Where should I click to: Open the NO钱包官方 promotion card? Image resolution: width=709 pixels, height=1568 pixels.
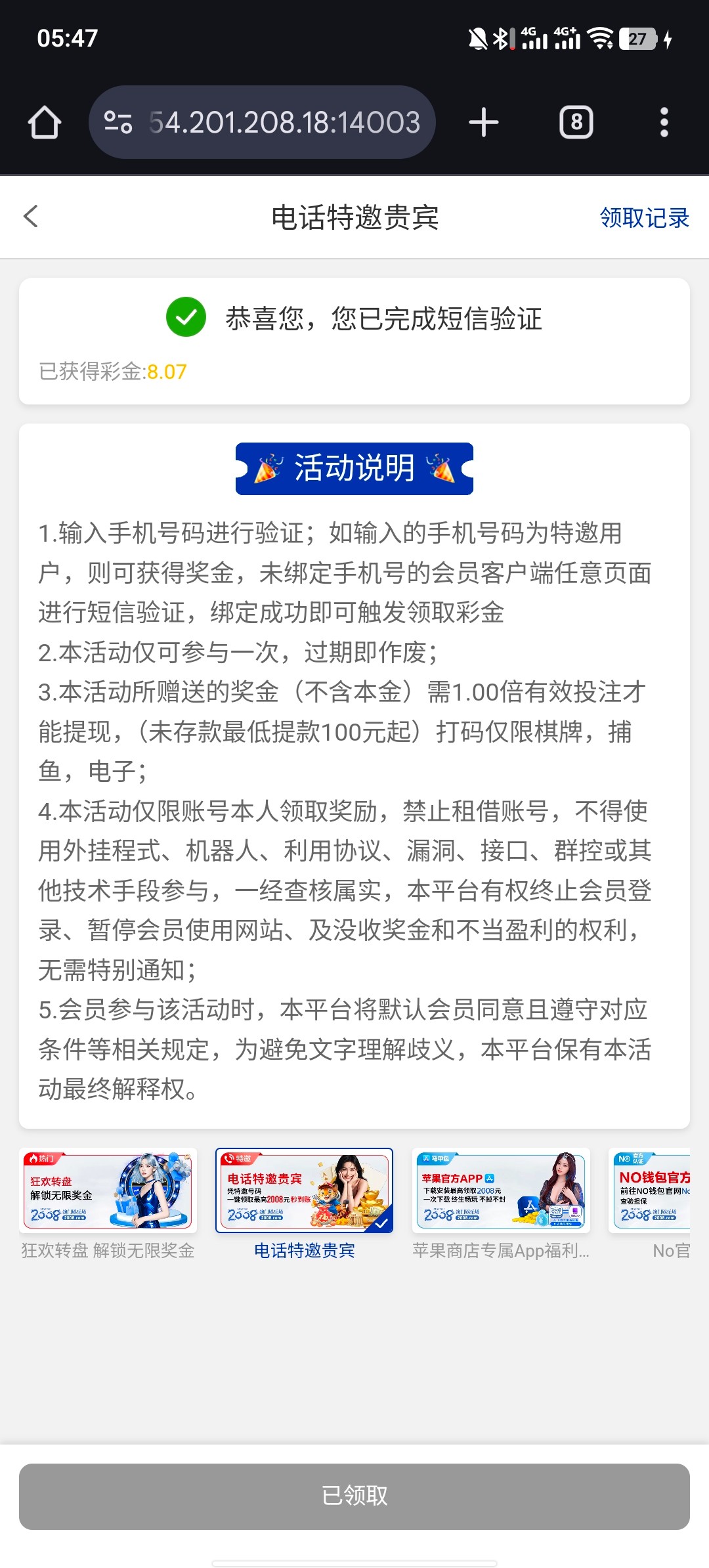(651, 1190)
